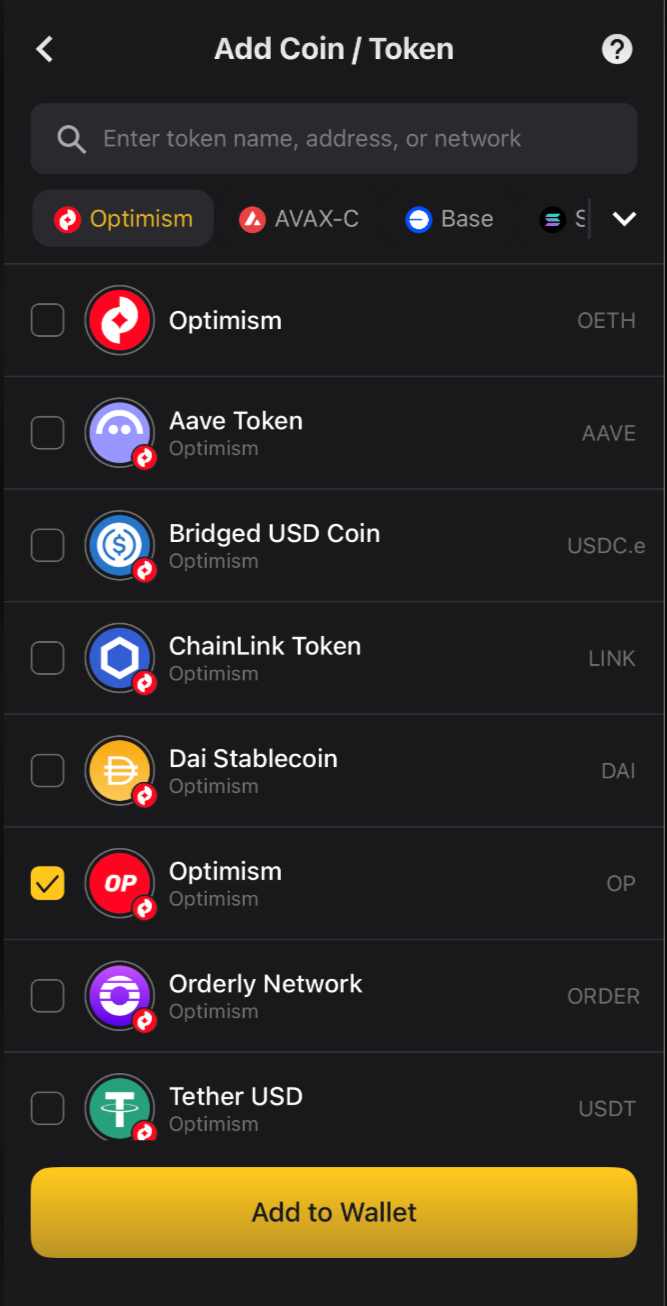Check the Tether USD checkbox
The height and width of the screenshot is (1306, 667).
48,1108
